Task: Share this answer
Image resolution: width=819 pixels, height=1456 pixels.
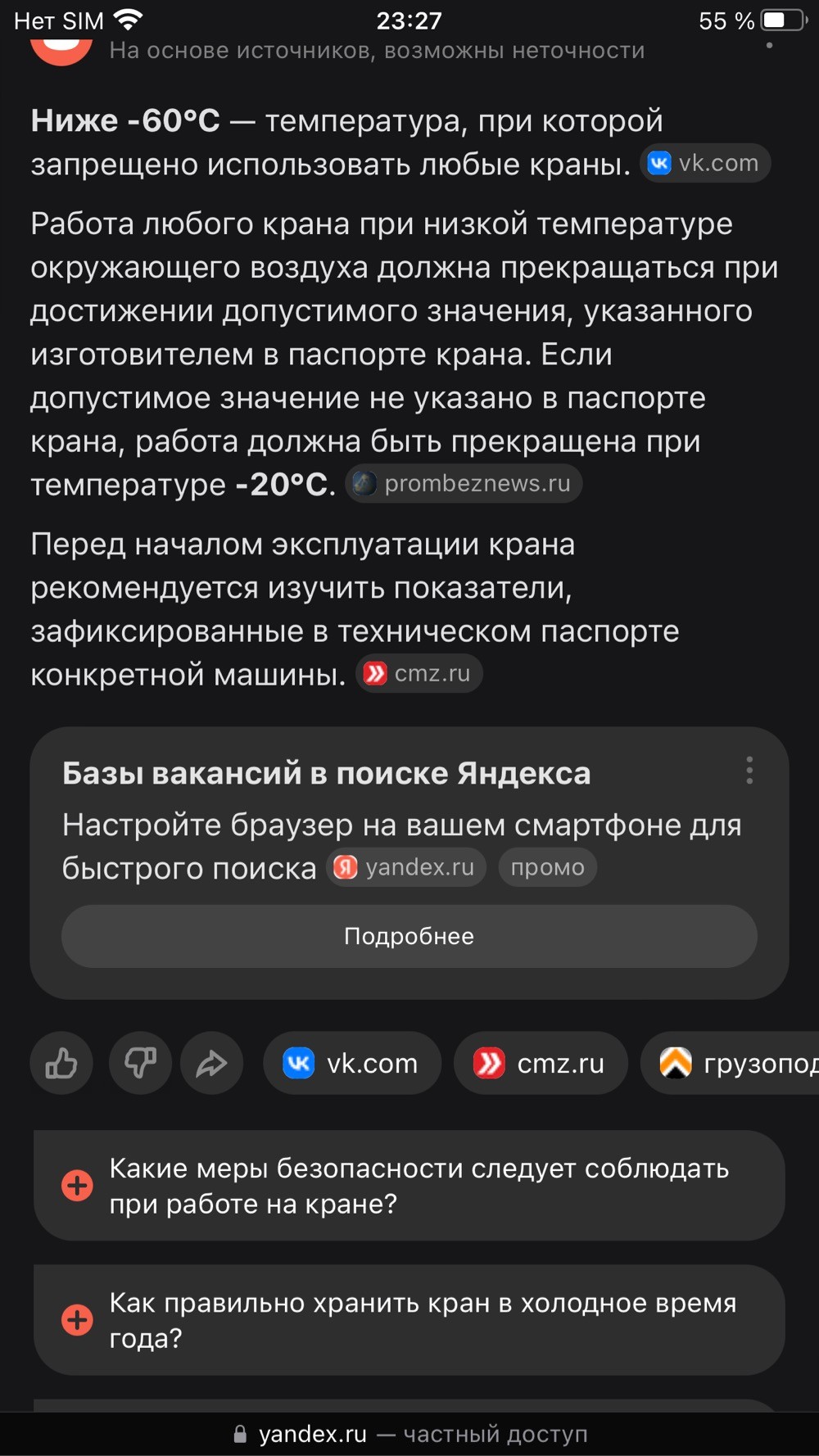Action: [x=211, y=1063]
